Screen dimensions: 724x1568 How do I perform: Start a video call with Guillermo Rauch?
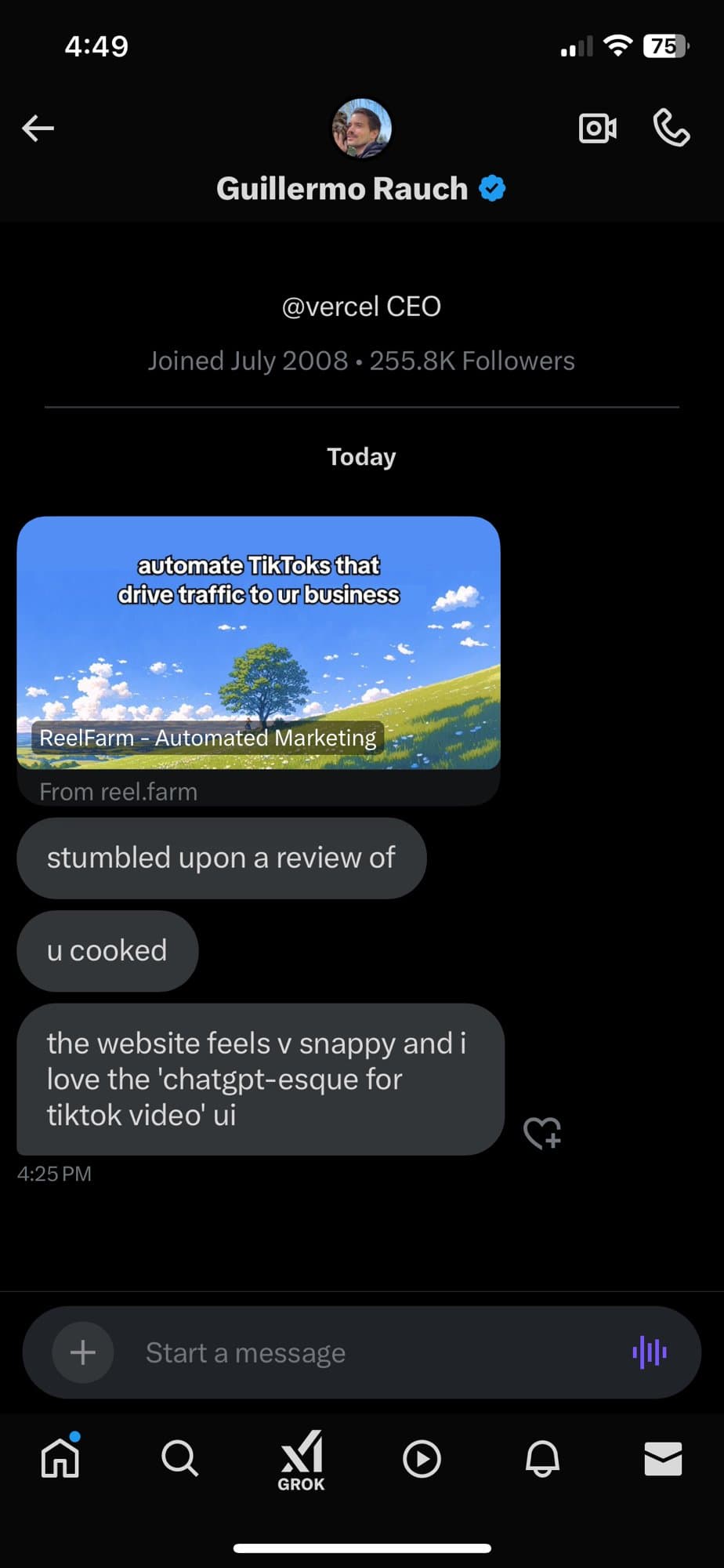click(597, 128)
